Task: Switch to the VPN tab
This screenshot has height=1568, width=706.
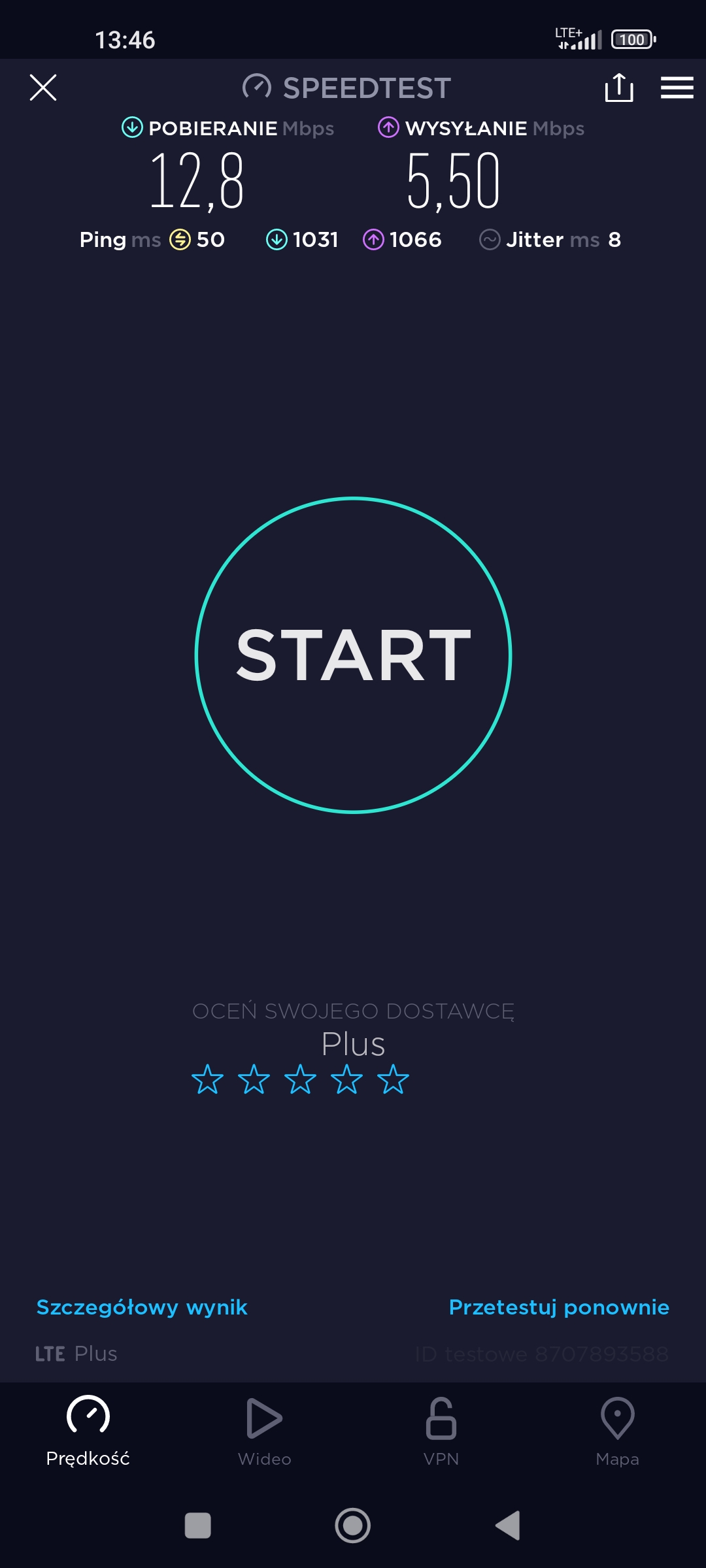Action: point(441,1431)
